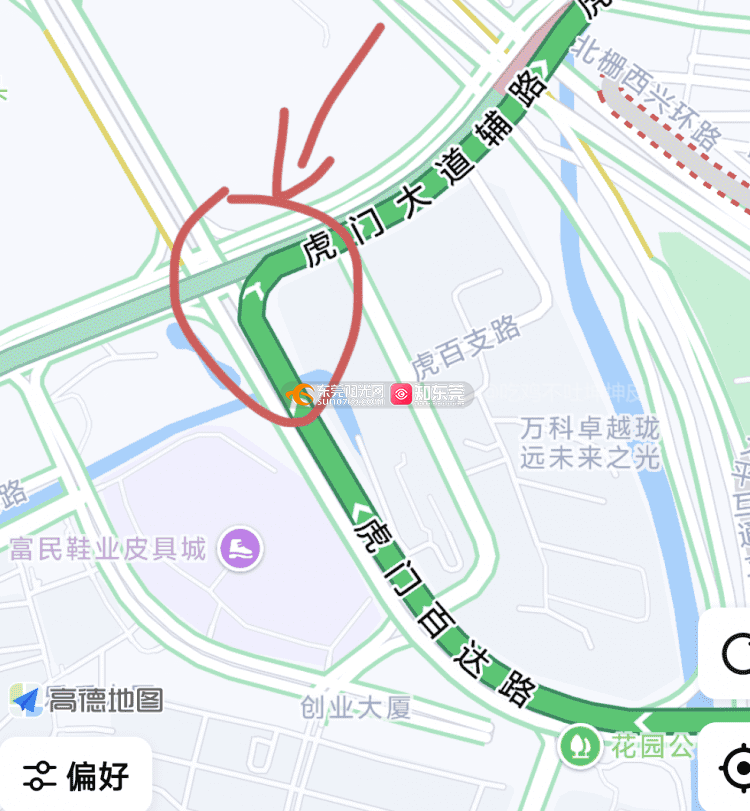
Task: Open the 花园公园 park marker
Action: tap(577, 745)
